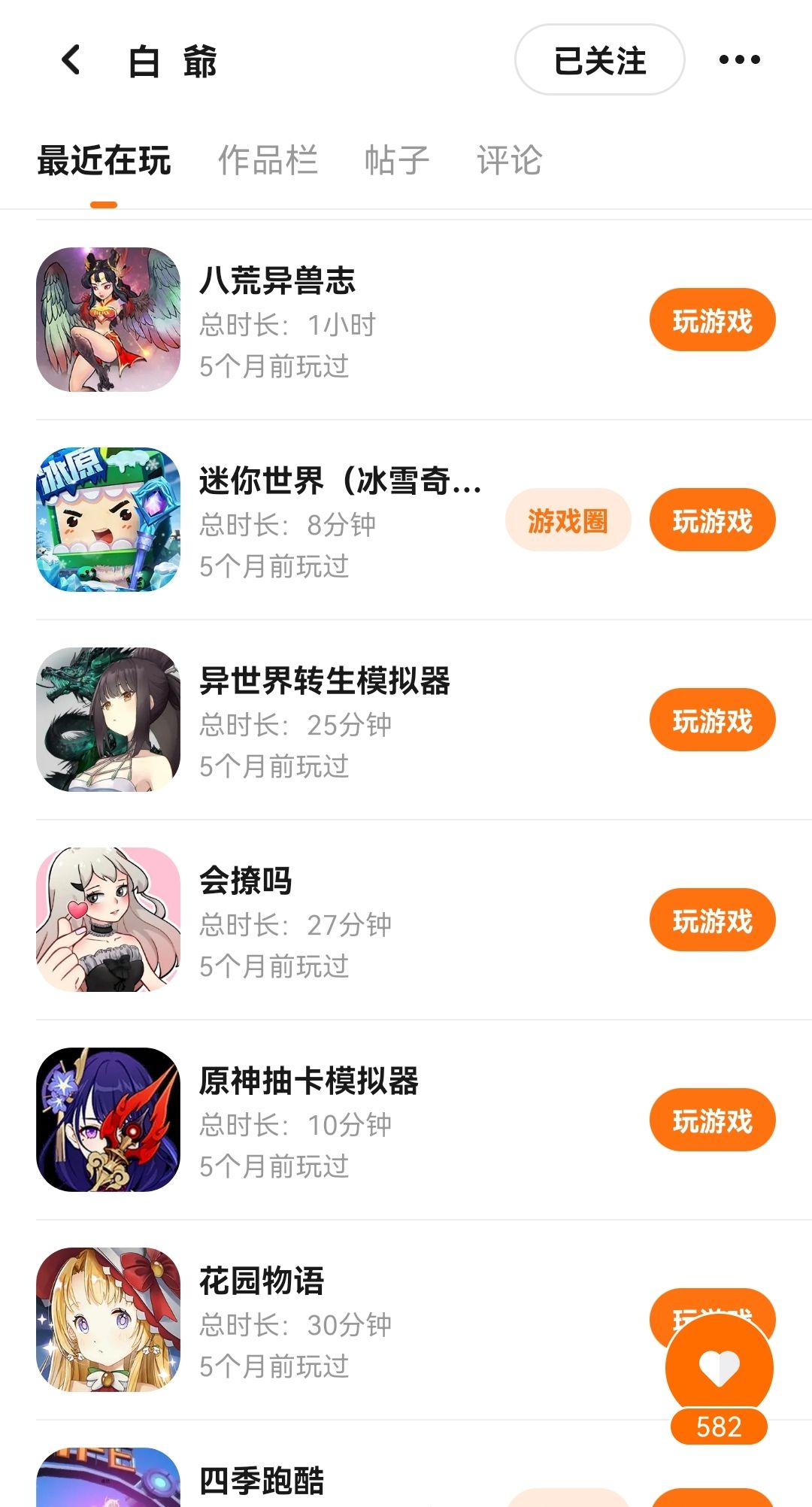Select the 最近在玩 tab
812x1507 pixels.
(104, 160)
